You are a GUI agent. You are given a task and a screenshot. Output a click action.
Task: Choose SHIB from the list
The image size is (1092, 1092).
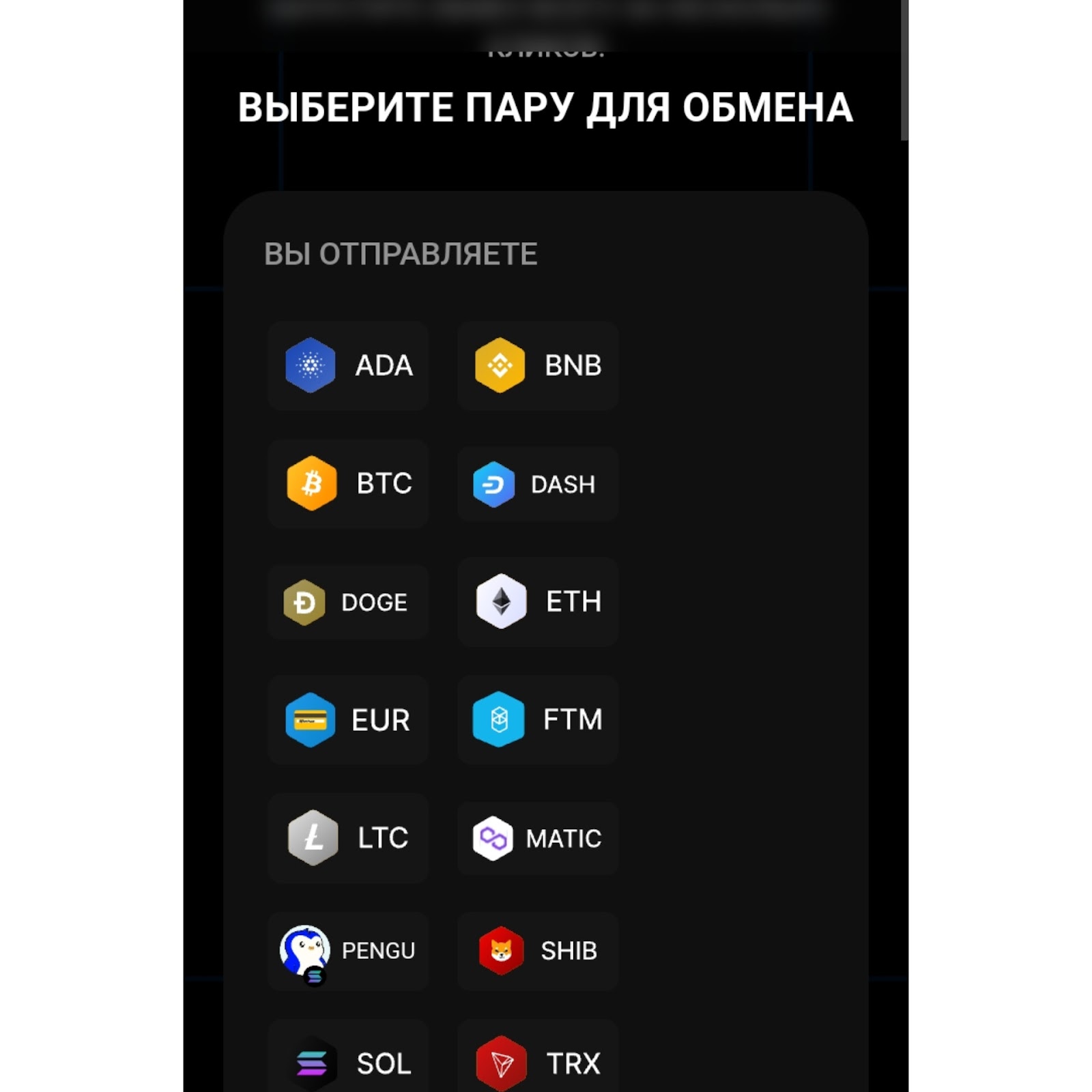pos(538,950)
